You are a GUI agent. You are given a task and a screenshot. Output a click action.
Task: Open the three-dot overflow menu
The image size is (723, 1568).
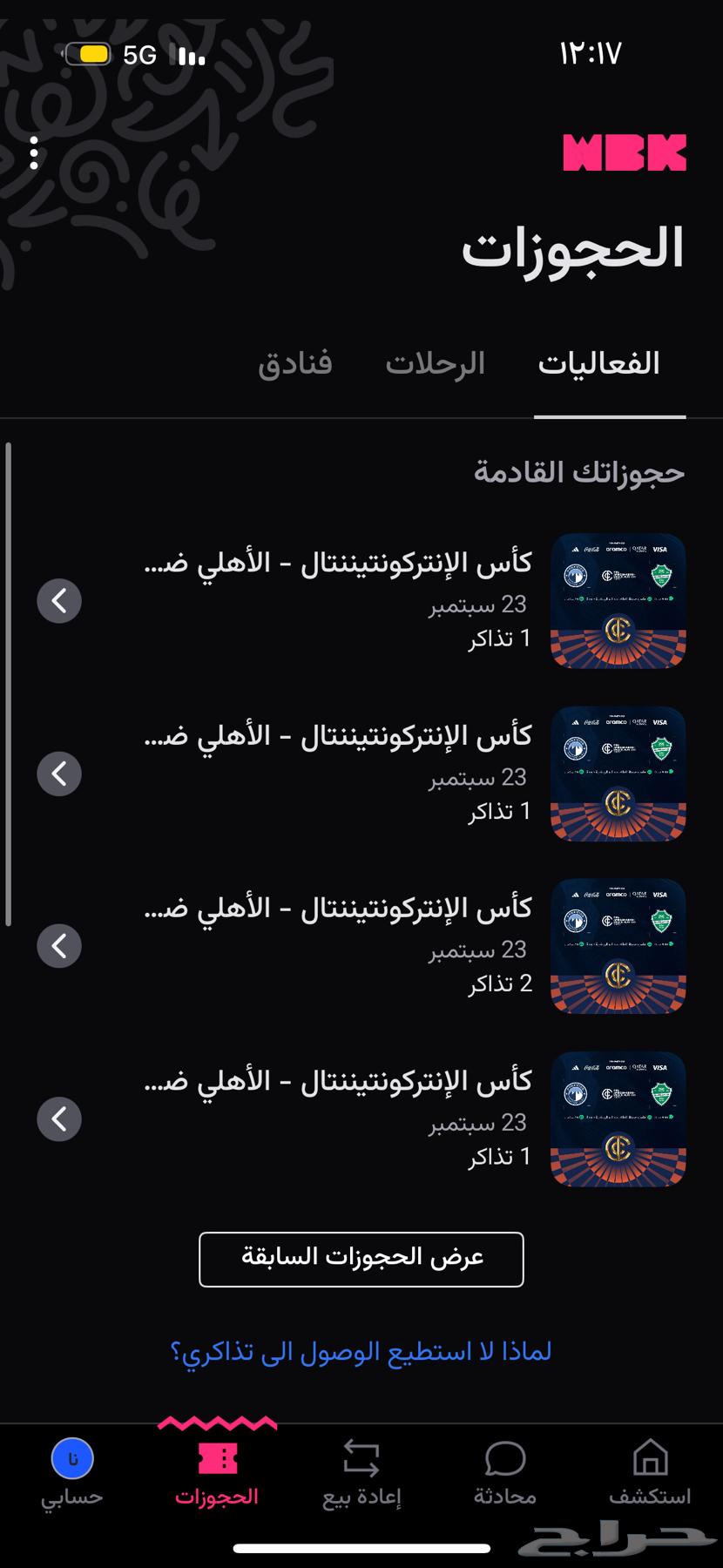tap(35, 153)
